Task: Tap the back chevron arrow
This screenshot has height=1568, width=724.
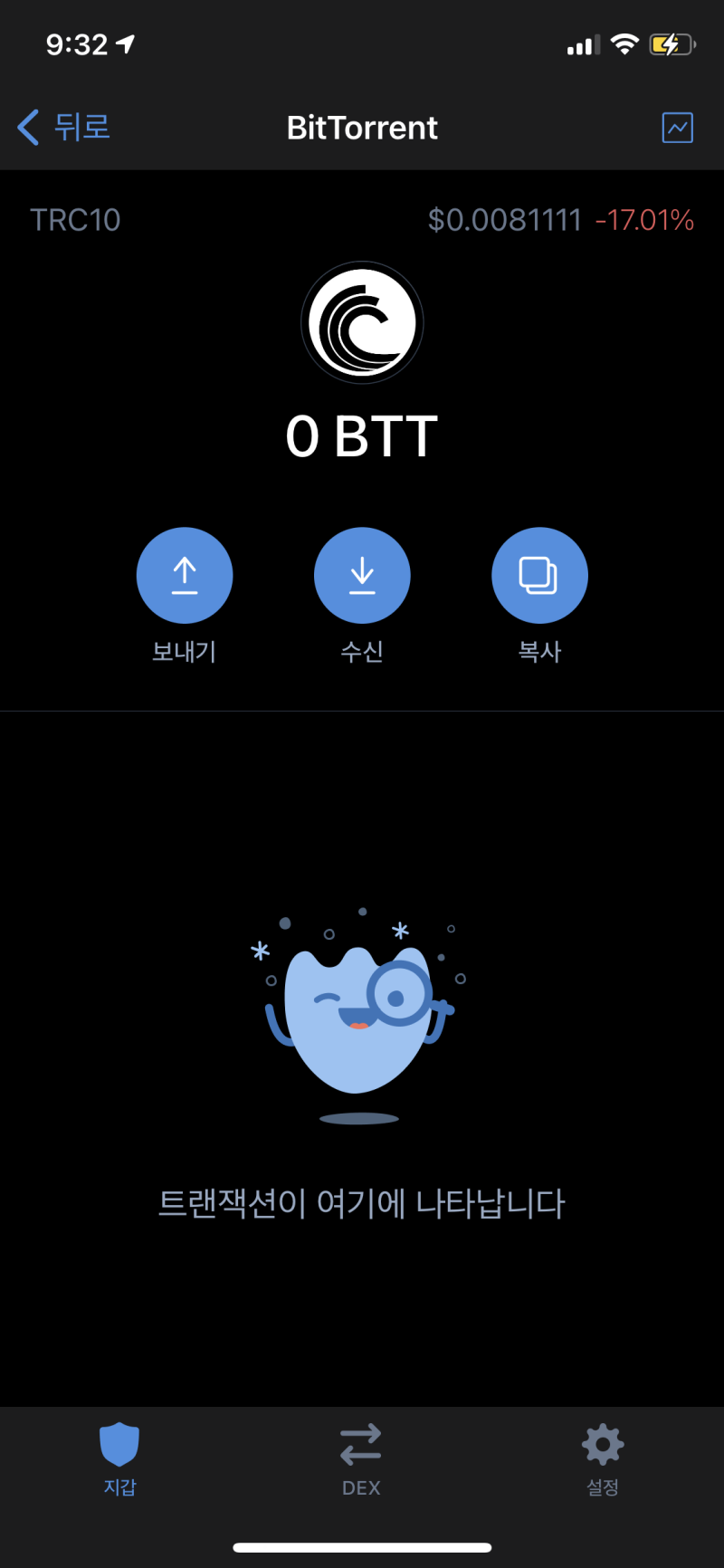Action: [27, 128]
